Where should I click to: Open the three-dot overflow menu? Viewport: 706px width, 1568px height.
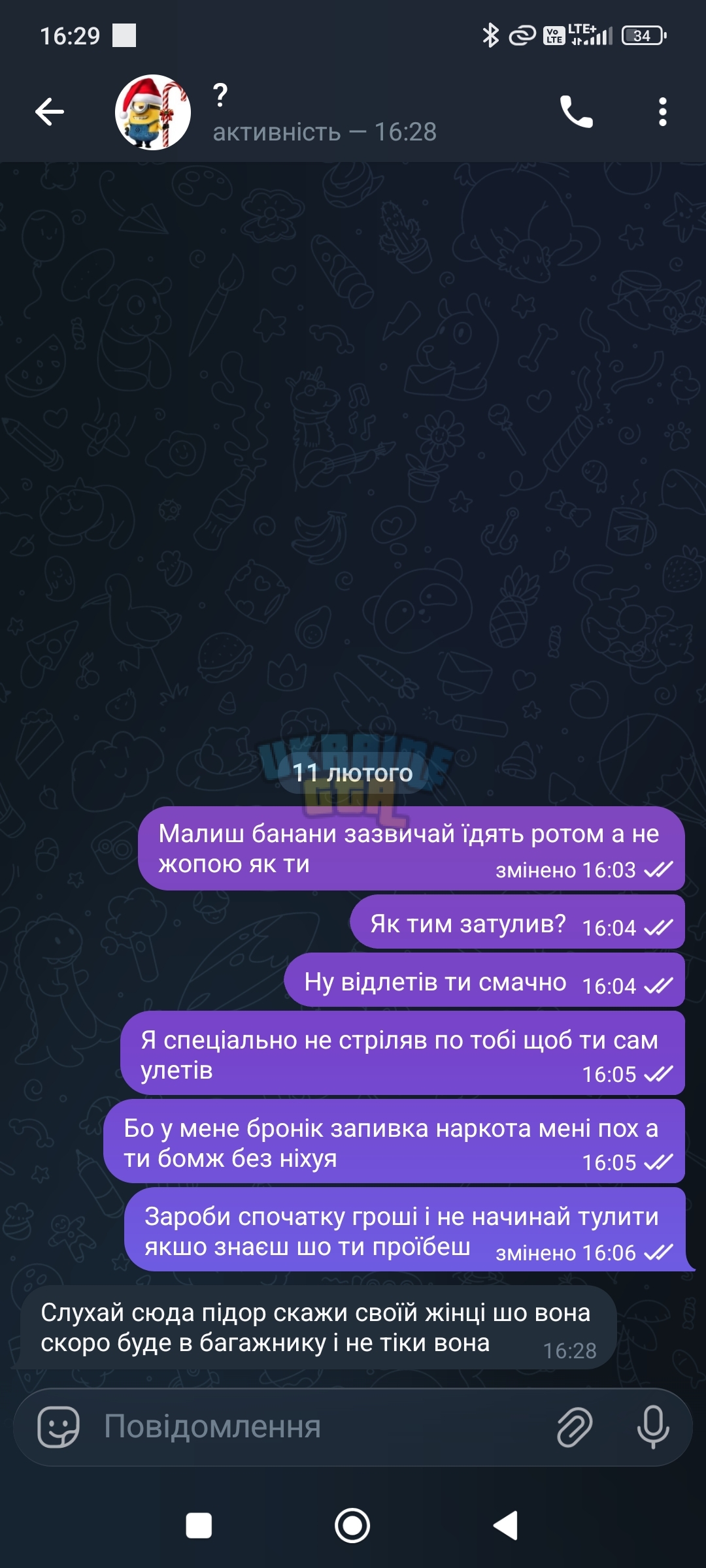pyautogui.click(x=663, y=112)
